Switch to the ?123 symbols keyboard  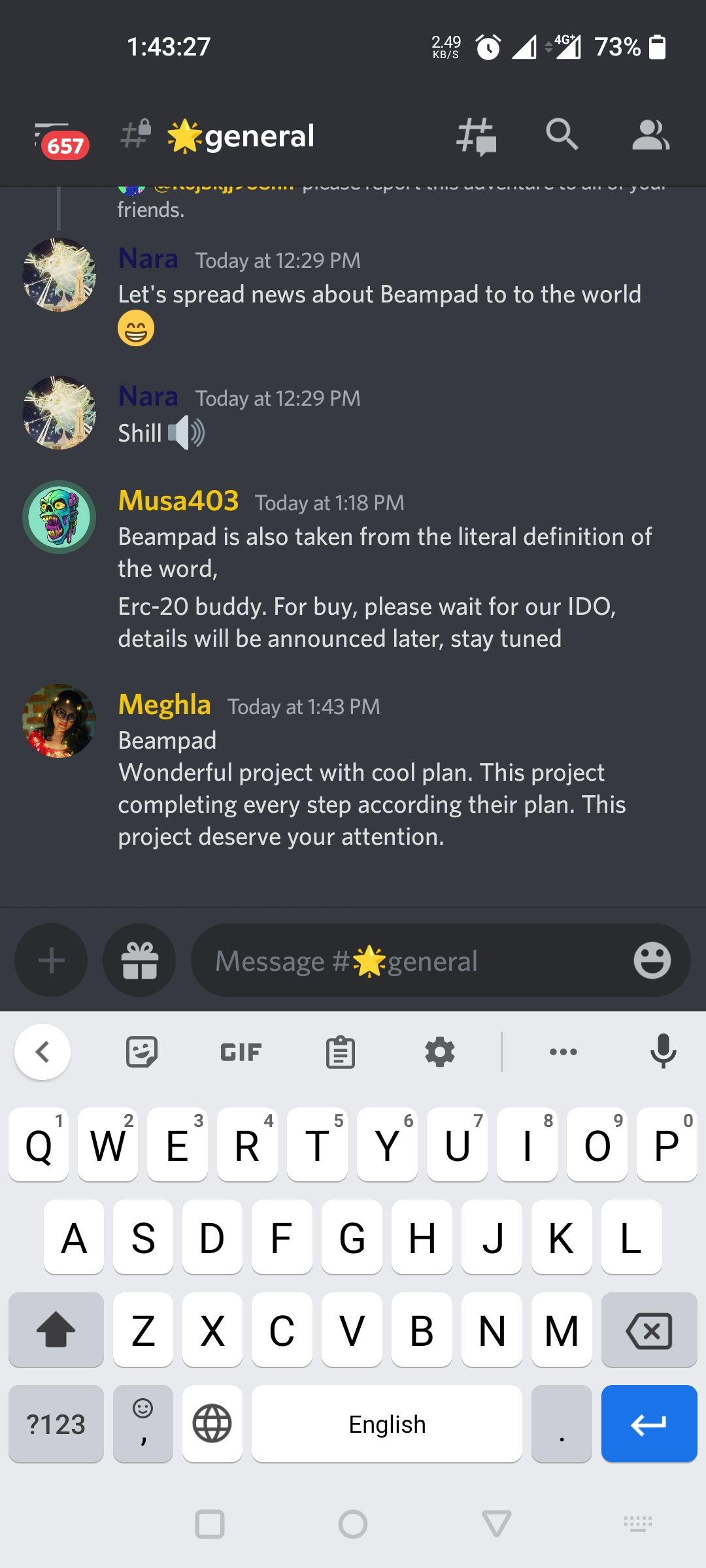tap(56, 1424)
